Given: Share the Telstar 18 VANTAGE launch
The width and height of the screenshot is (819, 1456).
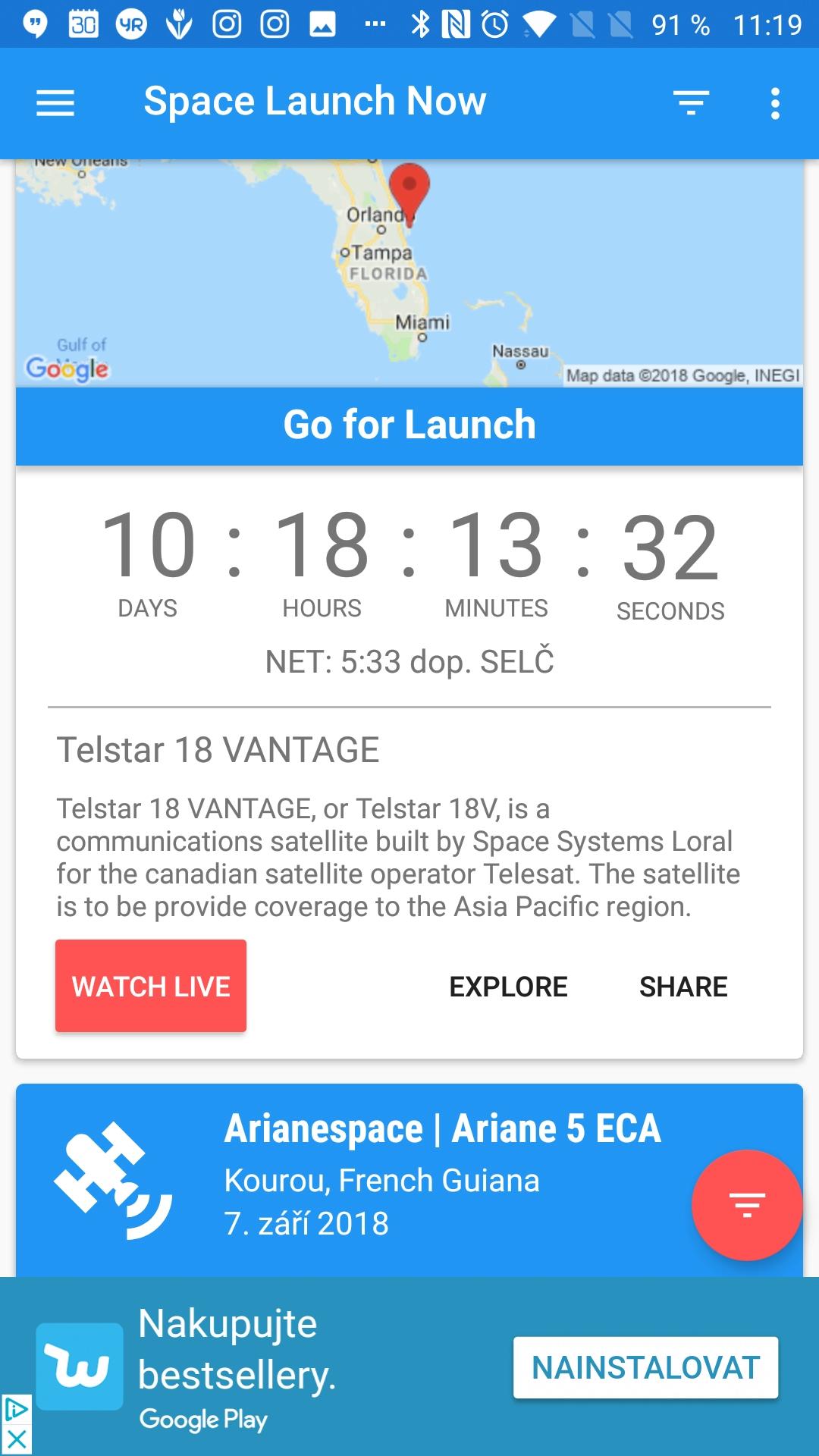Looking at the screenshot, I should (683, 987).
